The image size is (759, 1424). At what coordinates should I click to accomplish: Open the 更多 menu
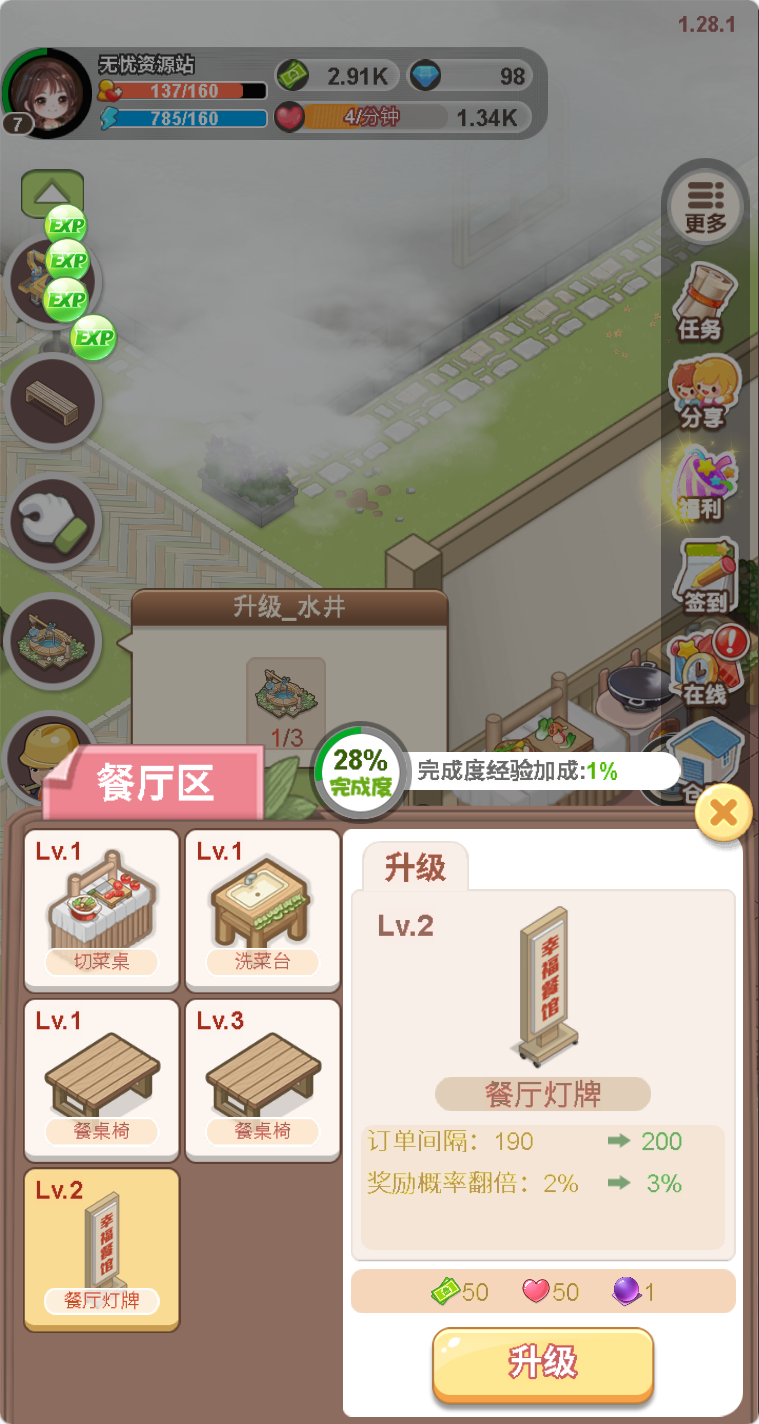click(705, 207)
